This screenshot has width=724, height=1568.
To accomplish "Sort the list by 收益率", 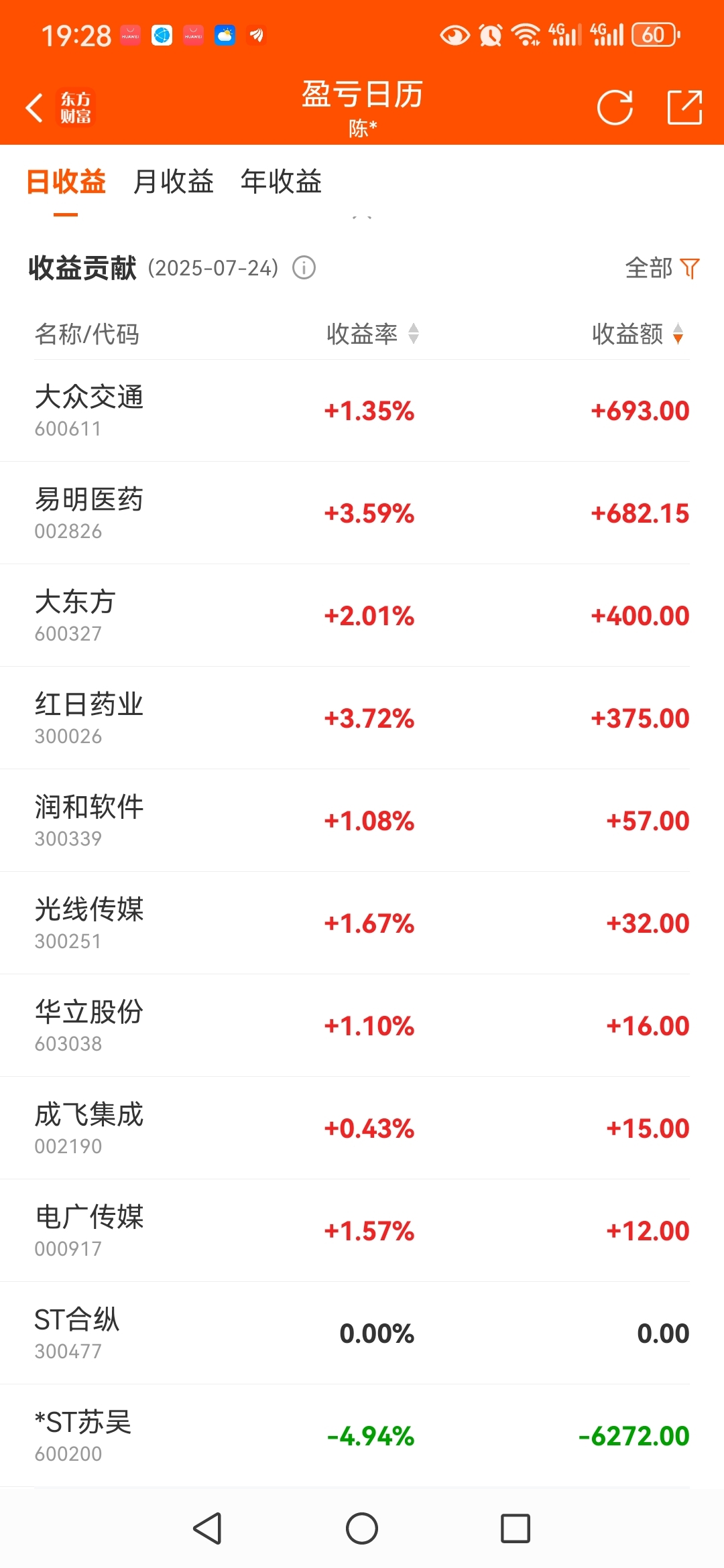I will tap(373, 334).
